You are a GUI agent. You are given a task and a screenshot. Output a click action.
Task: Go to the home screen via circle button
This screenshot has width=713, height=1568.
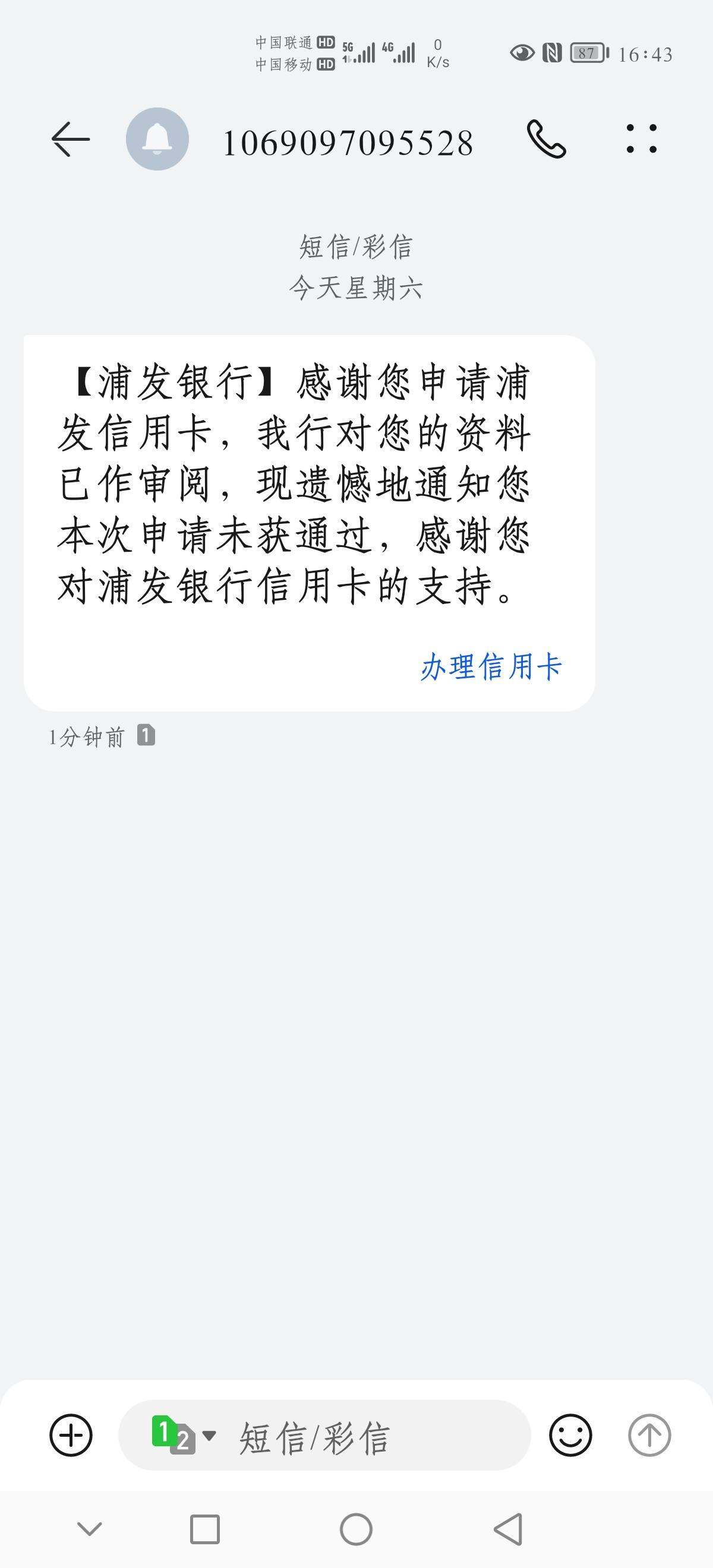pyautogui.click(x=356, y=1529)
